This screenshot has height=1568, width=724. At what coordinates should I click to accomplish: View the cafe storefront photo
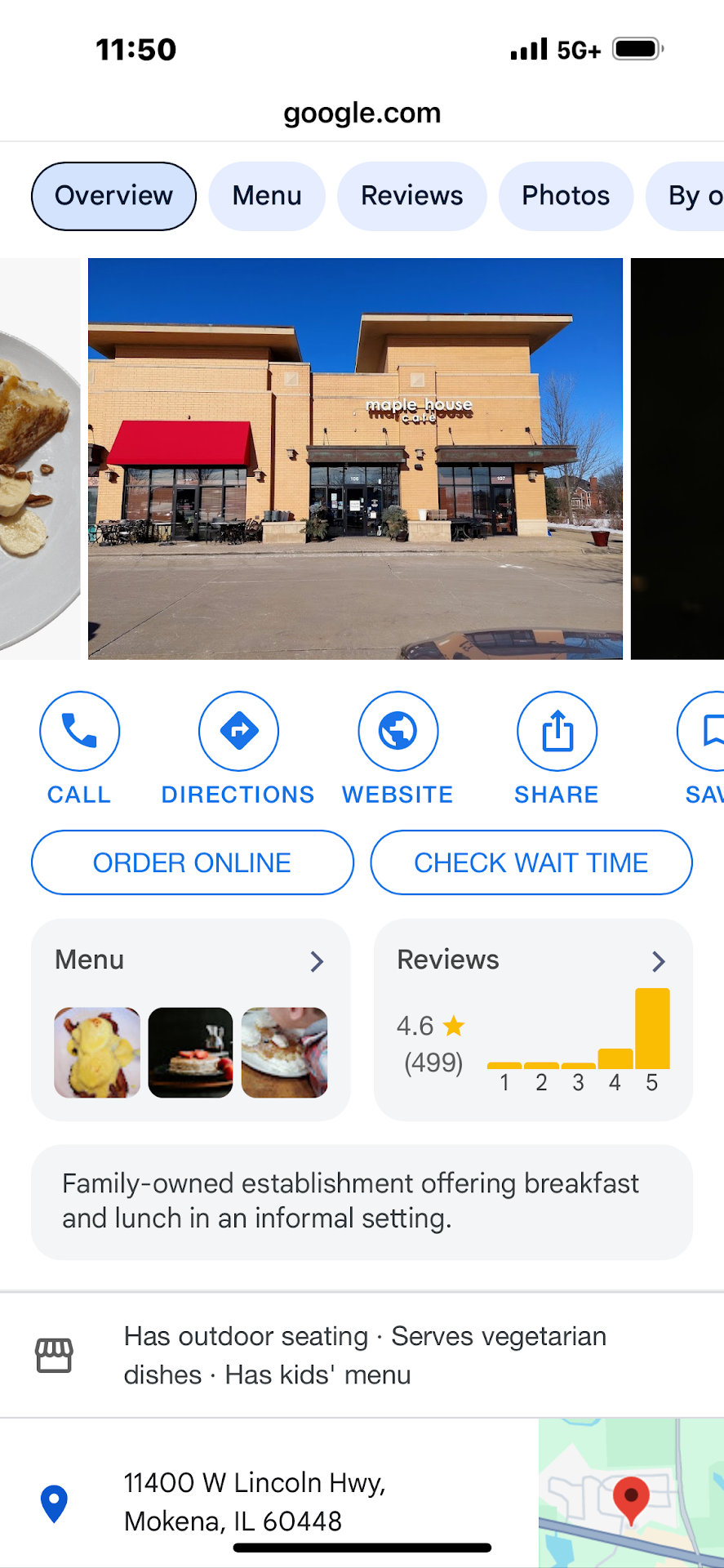click(x=355, y=458)
